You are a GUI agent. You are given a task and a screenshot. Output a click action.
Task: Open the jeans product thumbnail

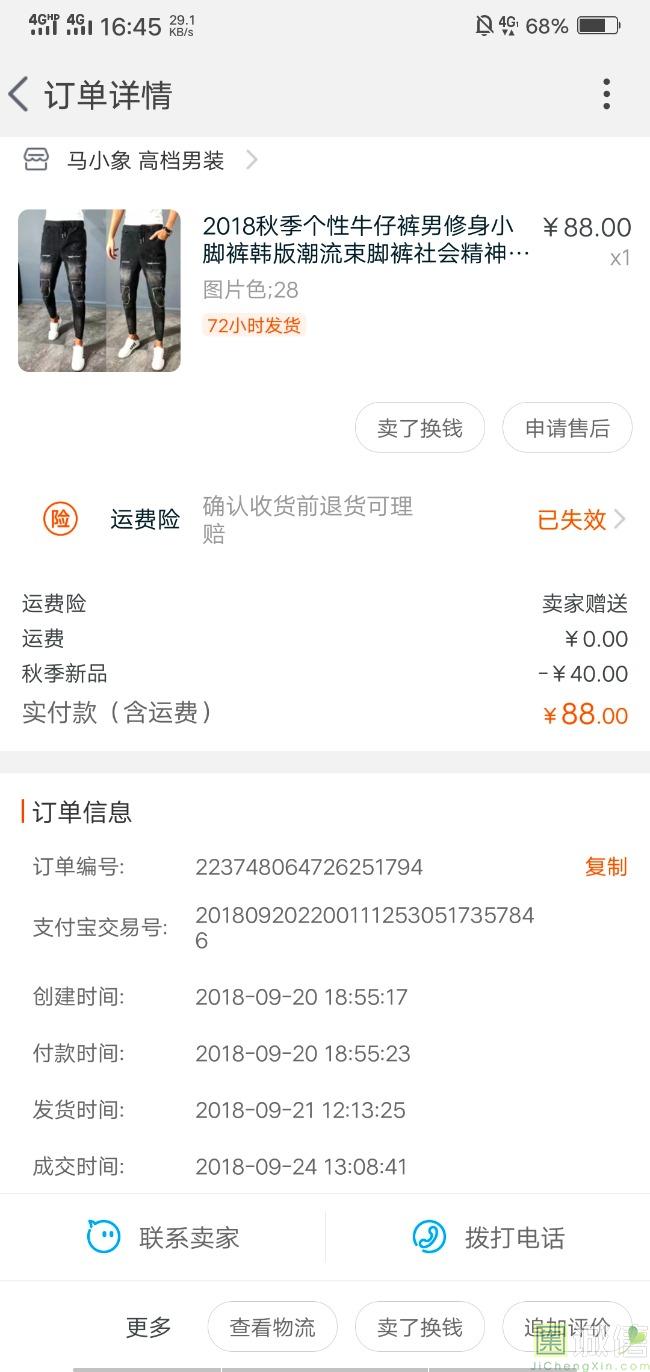[x=99, y=290]
